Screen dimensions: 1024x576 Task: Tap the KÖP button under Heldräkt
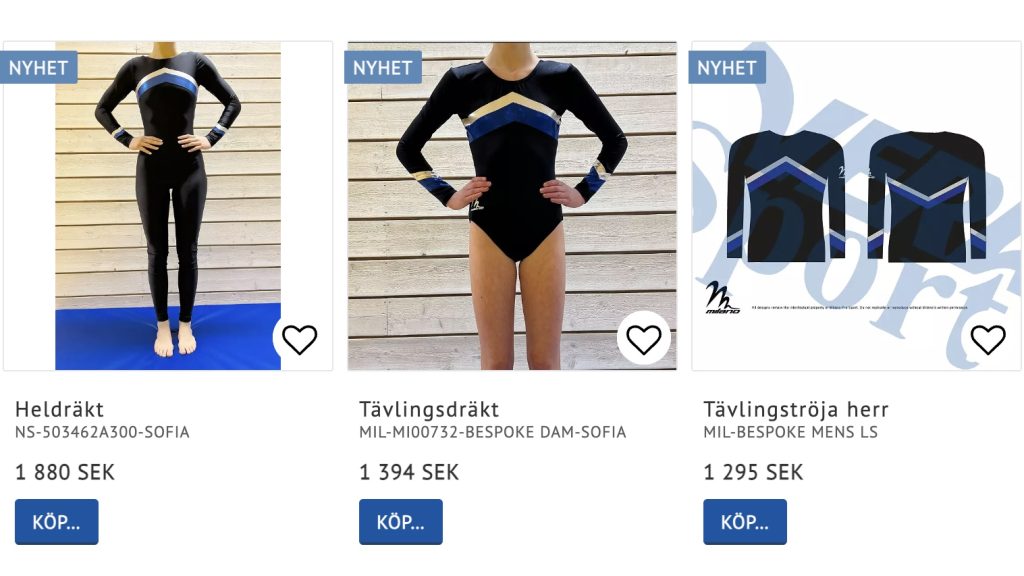tap(57, 522)
